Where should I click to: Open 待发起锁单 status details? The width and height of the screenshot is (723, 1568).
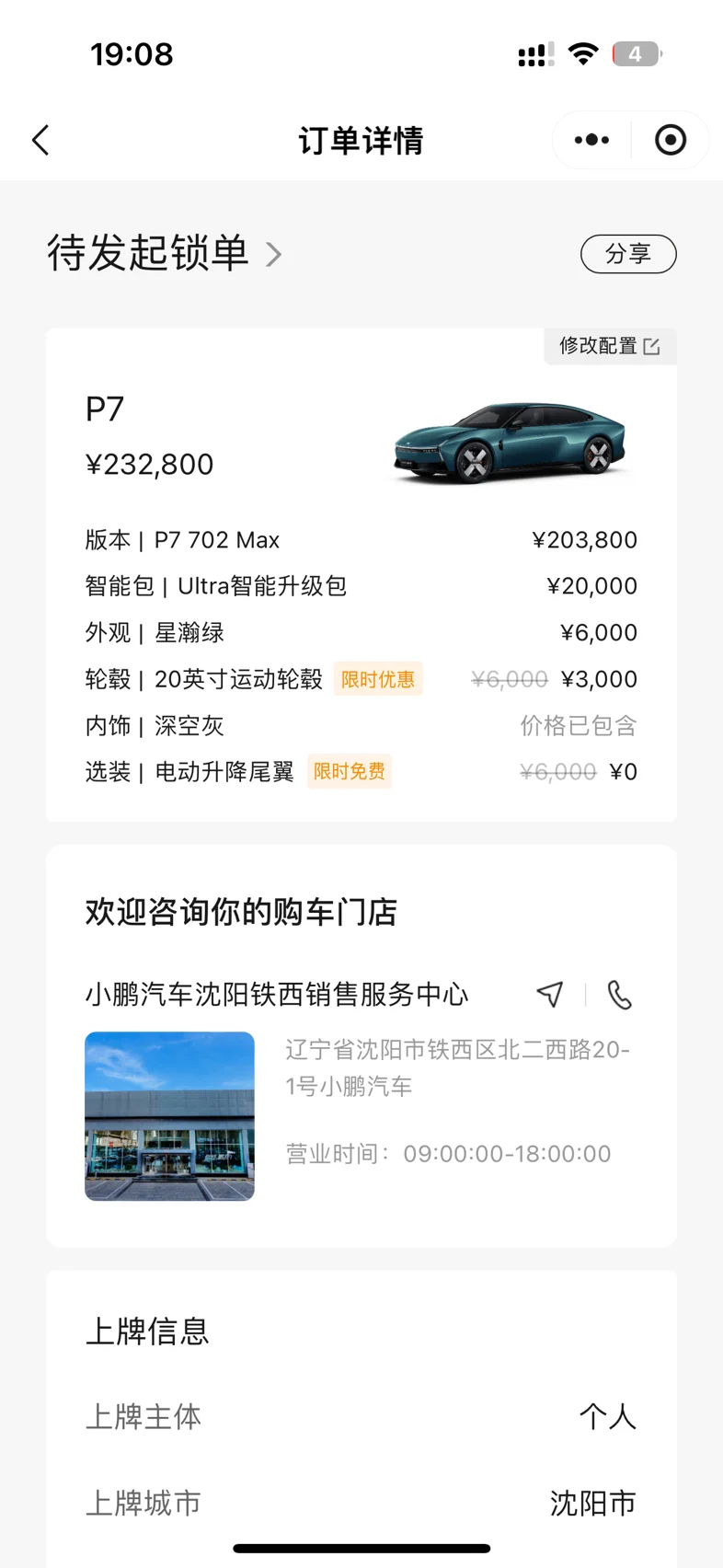click(x=164, y=254)
